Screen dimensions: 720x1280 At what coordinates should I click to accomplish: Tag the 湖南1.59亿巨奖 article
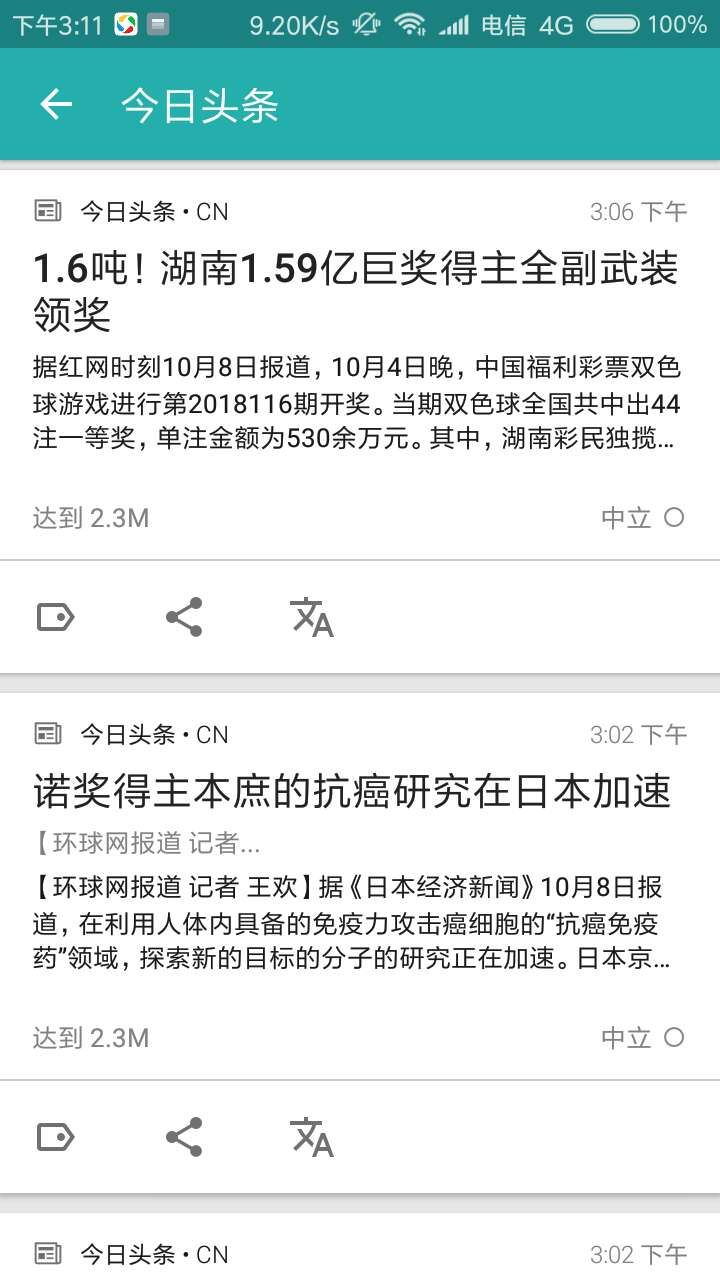point(56,618)
